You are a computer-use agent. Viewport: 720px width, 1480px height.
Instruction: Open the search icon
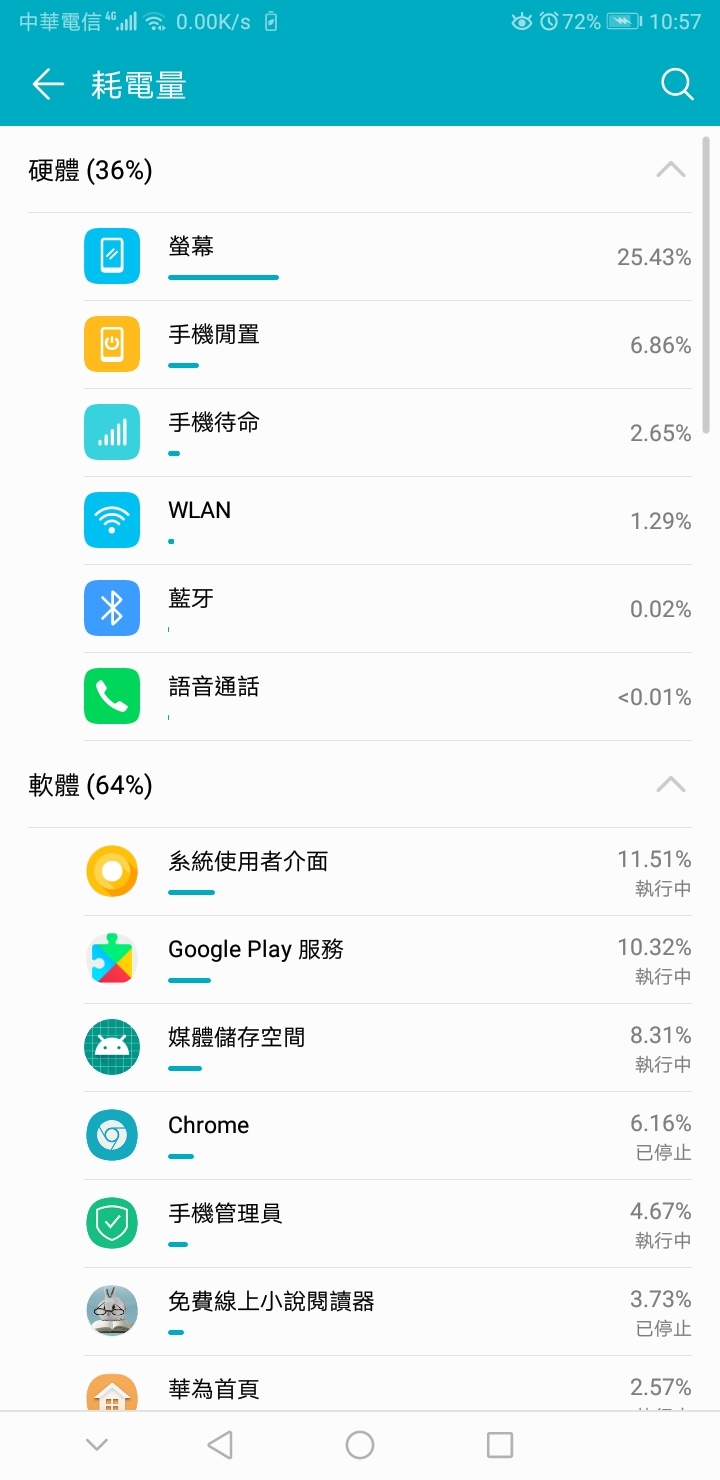pyautogui.click(x=677, y=85)
